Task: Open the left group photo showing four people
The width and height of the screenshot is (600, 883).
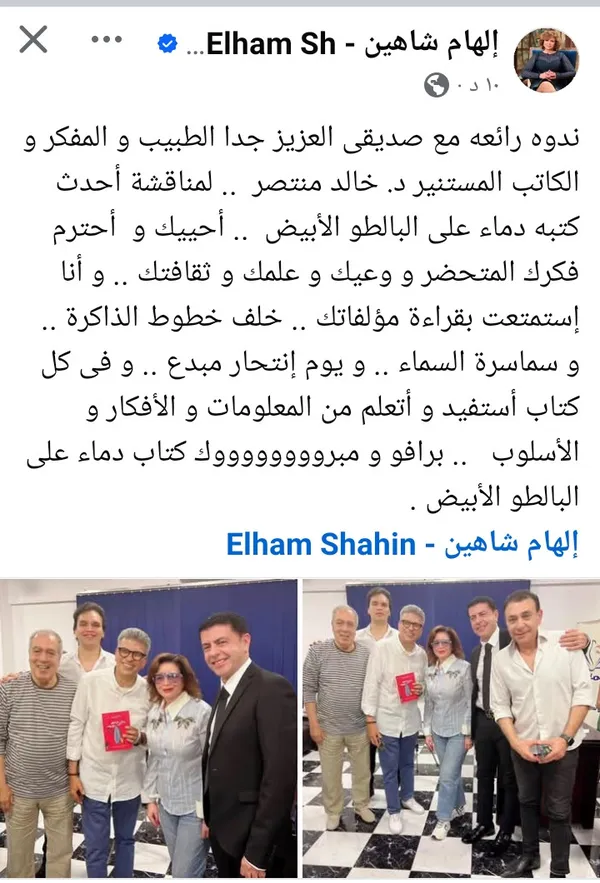Action: point(148,728)
